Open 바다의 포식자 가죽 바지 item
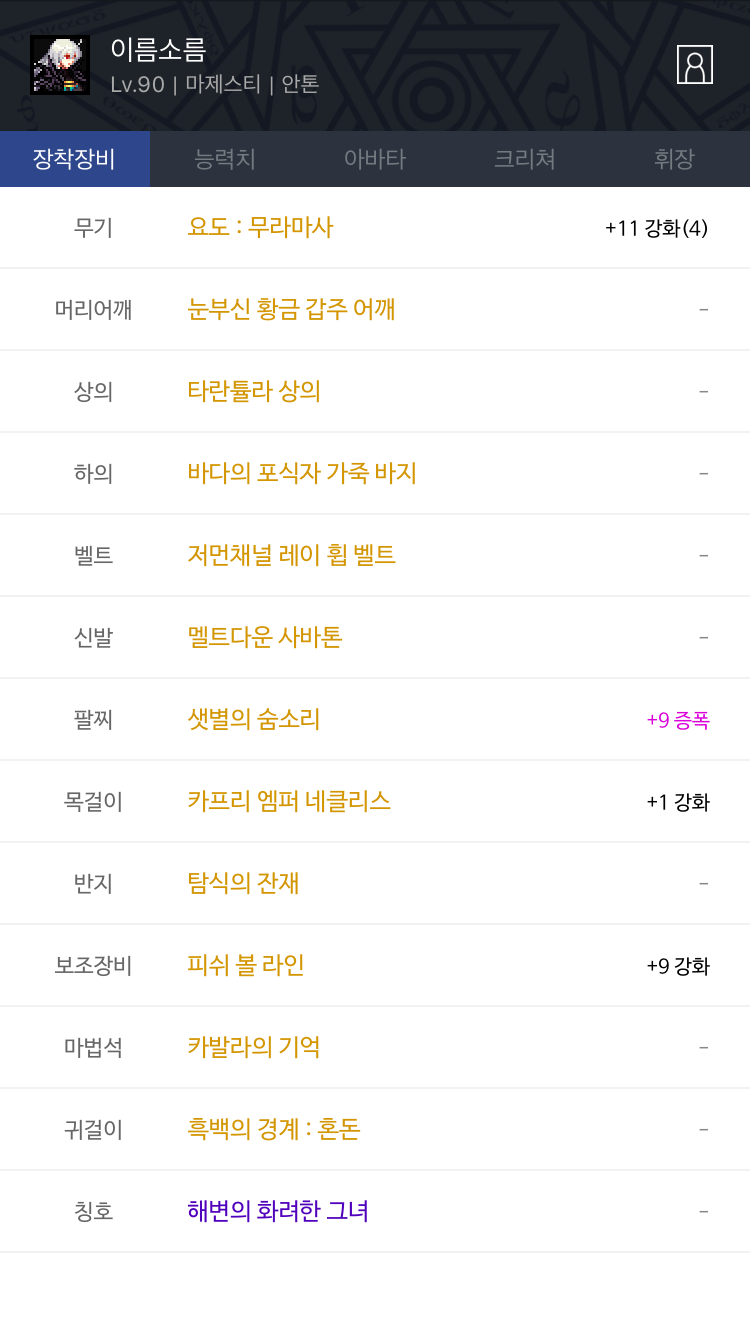Screen dimensions: 750x1334 coord(302,473)
